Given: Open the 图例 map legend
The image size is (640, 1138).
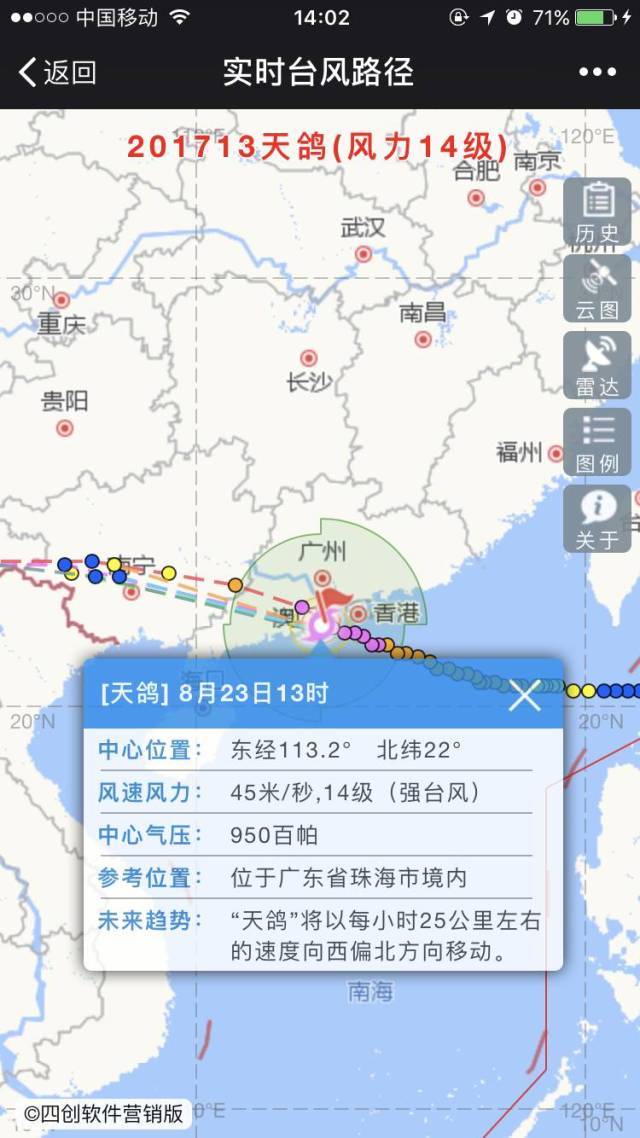Looking at the screenshot, I should (x=597, y=442).
